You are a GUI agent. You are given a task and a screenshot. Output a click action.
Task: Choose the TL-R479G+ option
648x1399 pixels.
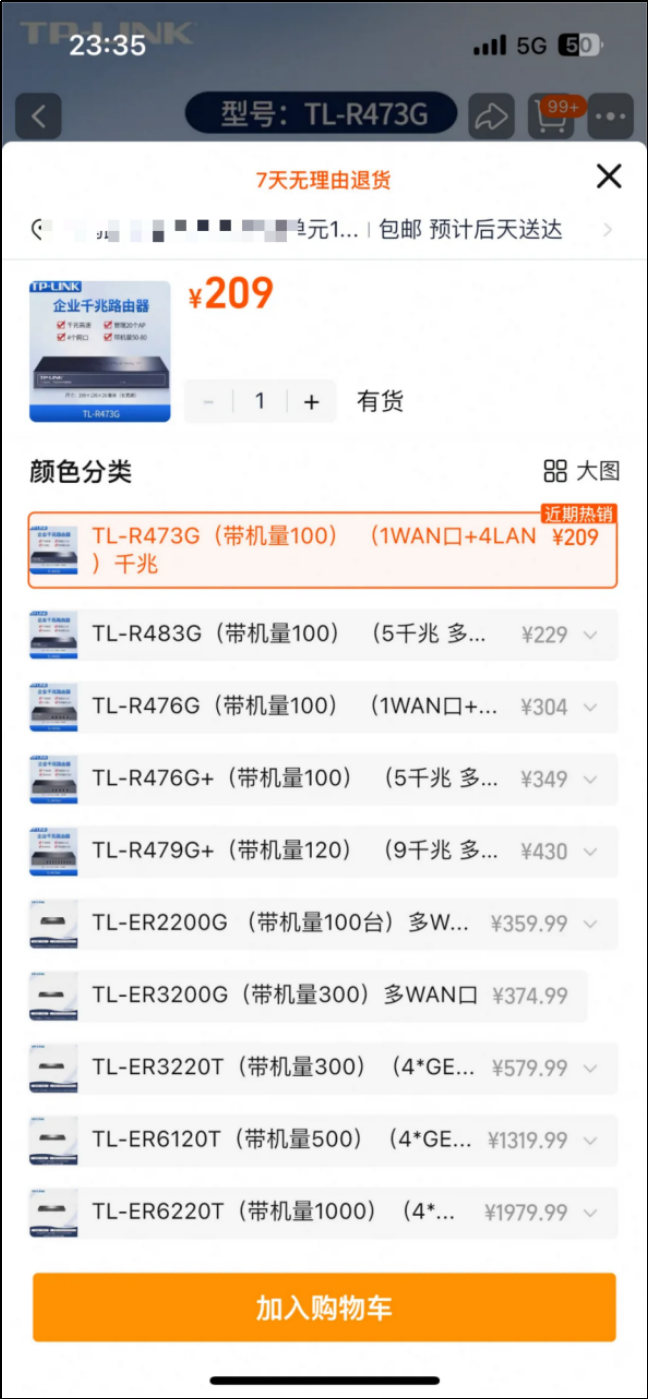[x=322, y=851]
